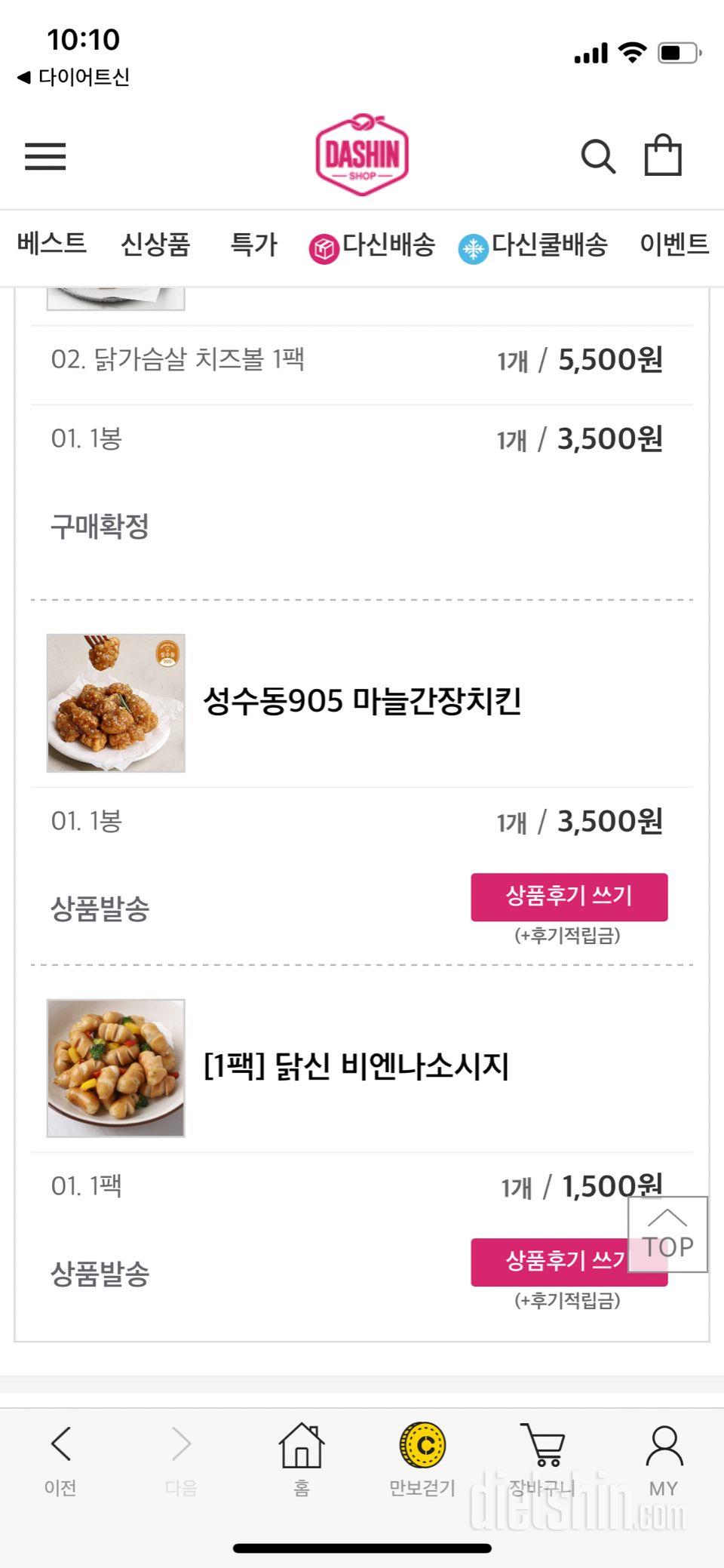
Task: Write review for 성수동905 마늘간장치킨
Action: 569,897
